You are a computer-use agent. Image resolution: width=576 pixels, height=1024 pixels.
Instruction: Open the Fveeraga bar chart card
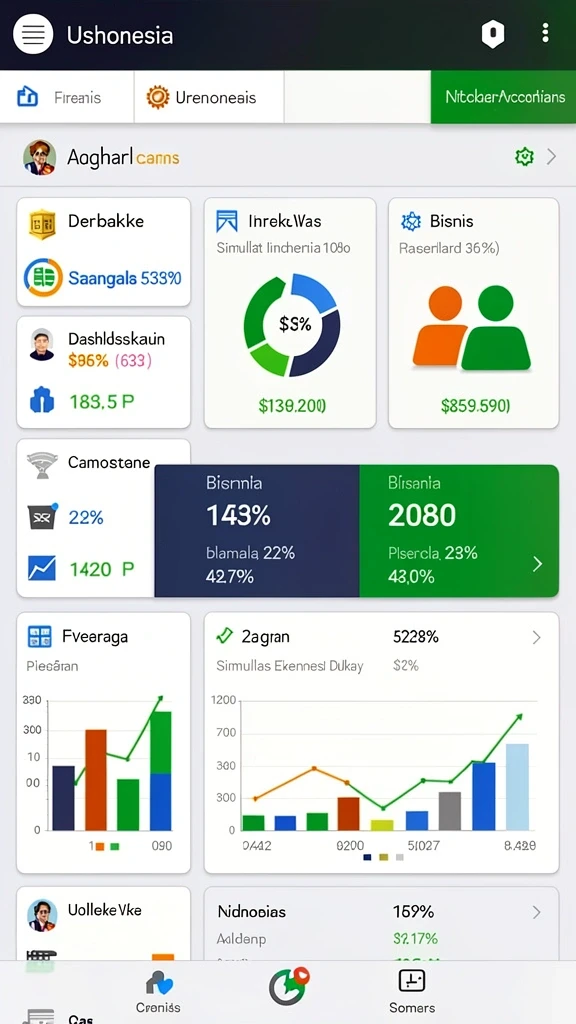click(103, 743)
